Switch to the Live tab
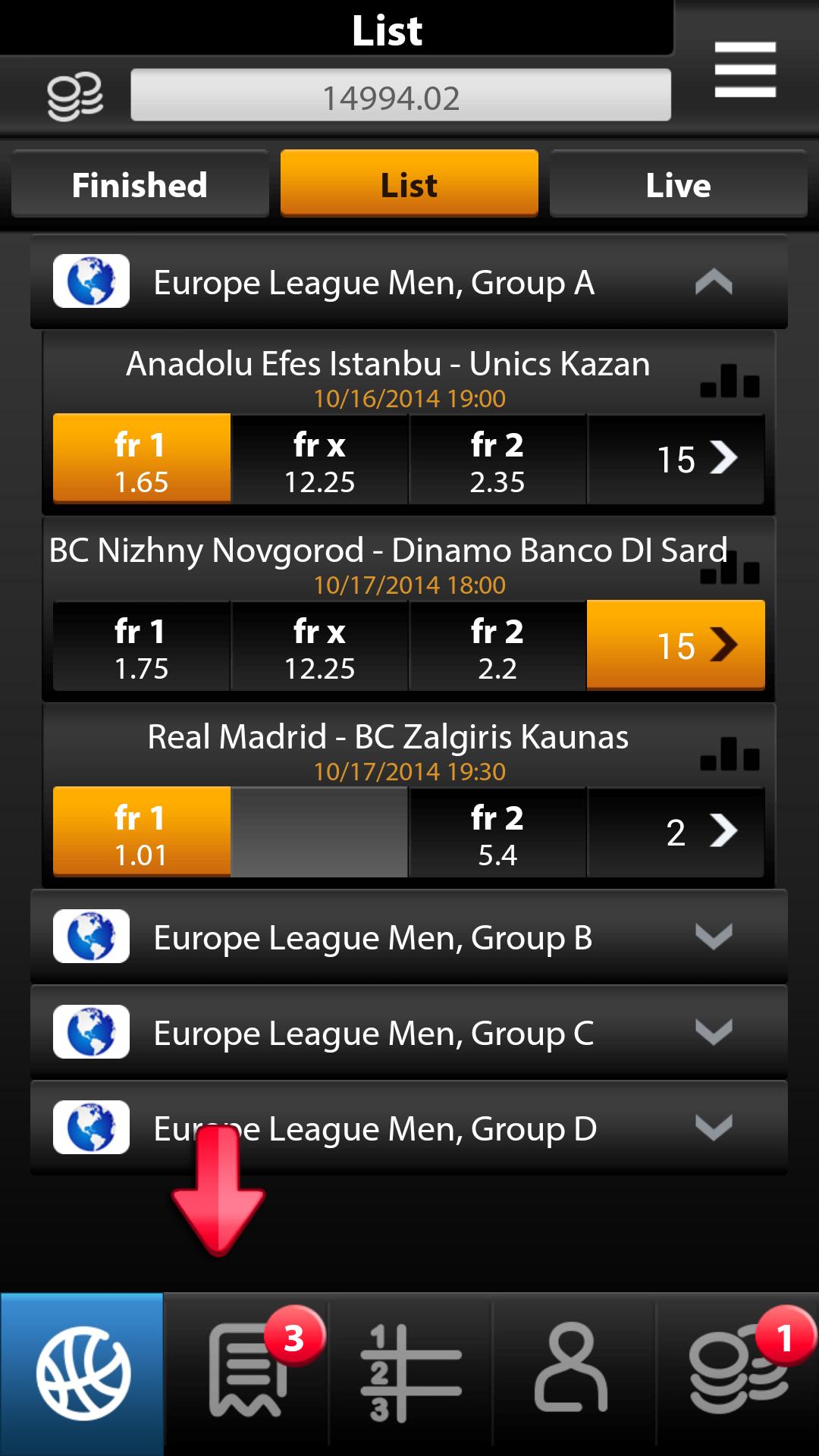Screen dimensions: 819x1456 (678, 185)
